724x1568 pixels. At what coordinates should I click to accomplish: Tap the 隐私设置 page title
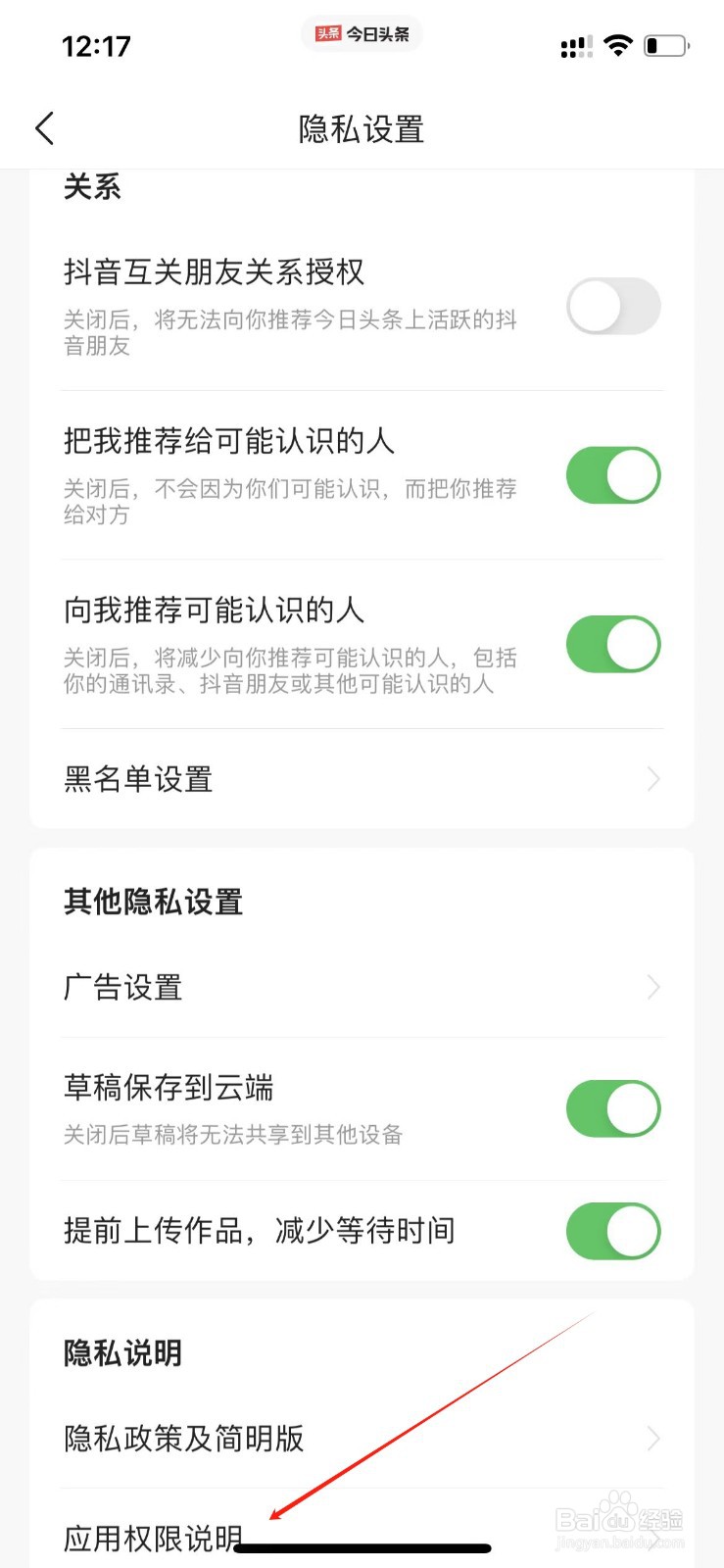click(362, 128)
